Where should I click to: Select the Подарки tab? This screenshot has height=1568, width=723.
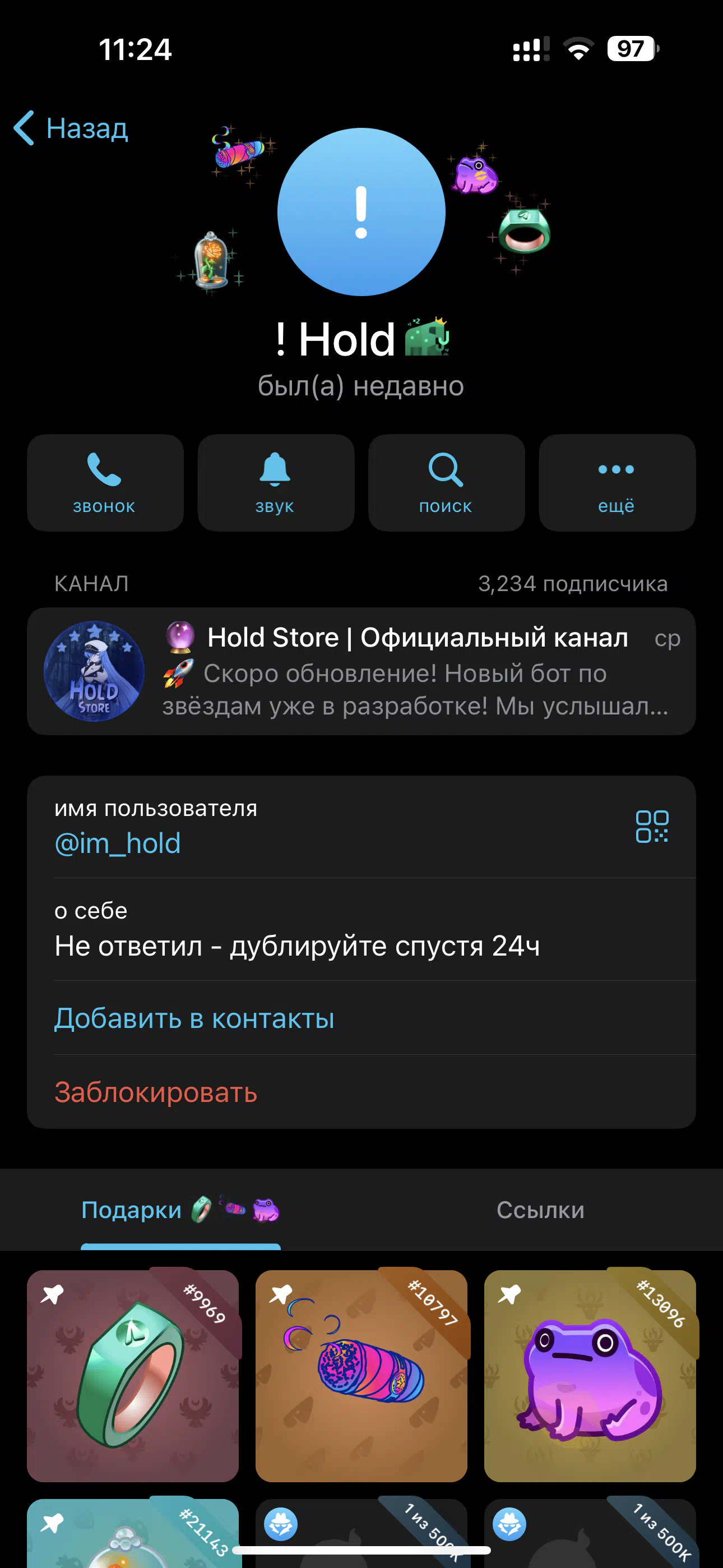(x=180, y=1210)
